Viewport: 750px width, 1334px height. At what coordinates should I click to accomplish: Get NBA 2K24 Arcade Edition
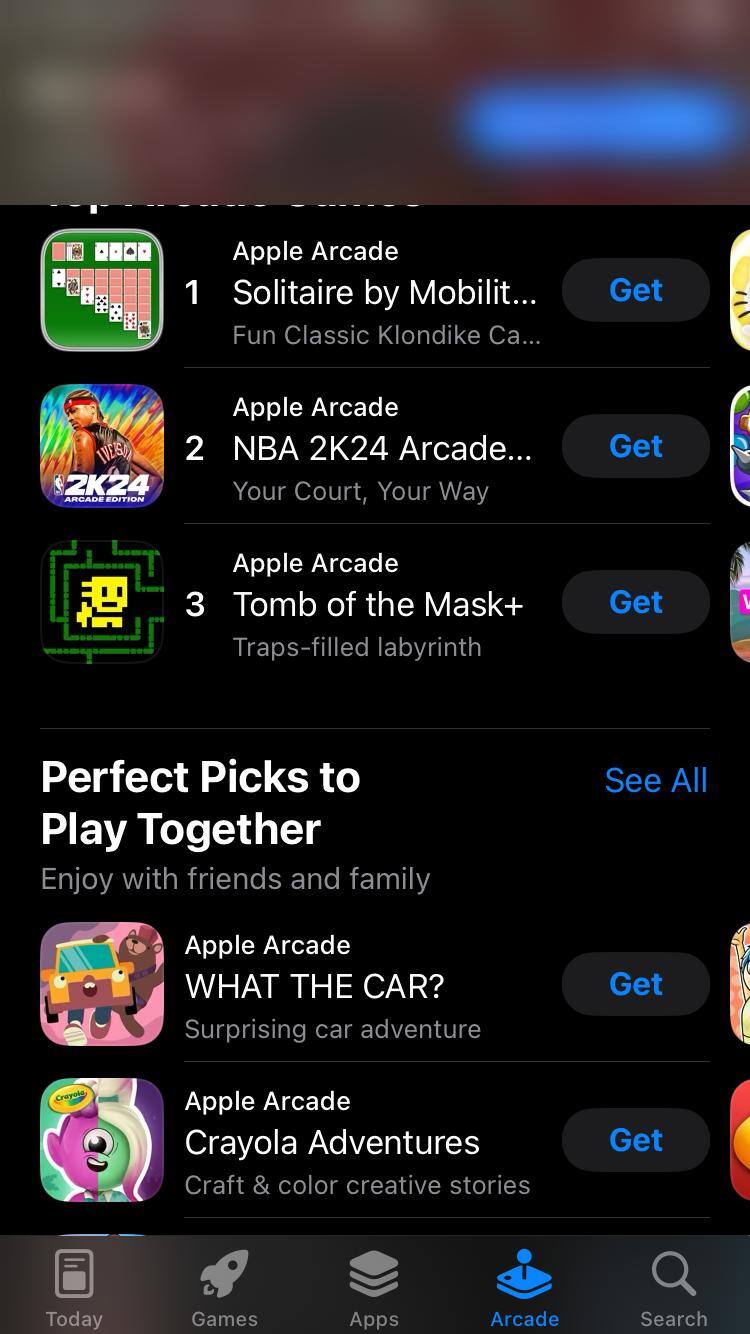pos(635,446)
